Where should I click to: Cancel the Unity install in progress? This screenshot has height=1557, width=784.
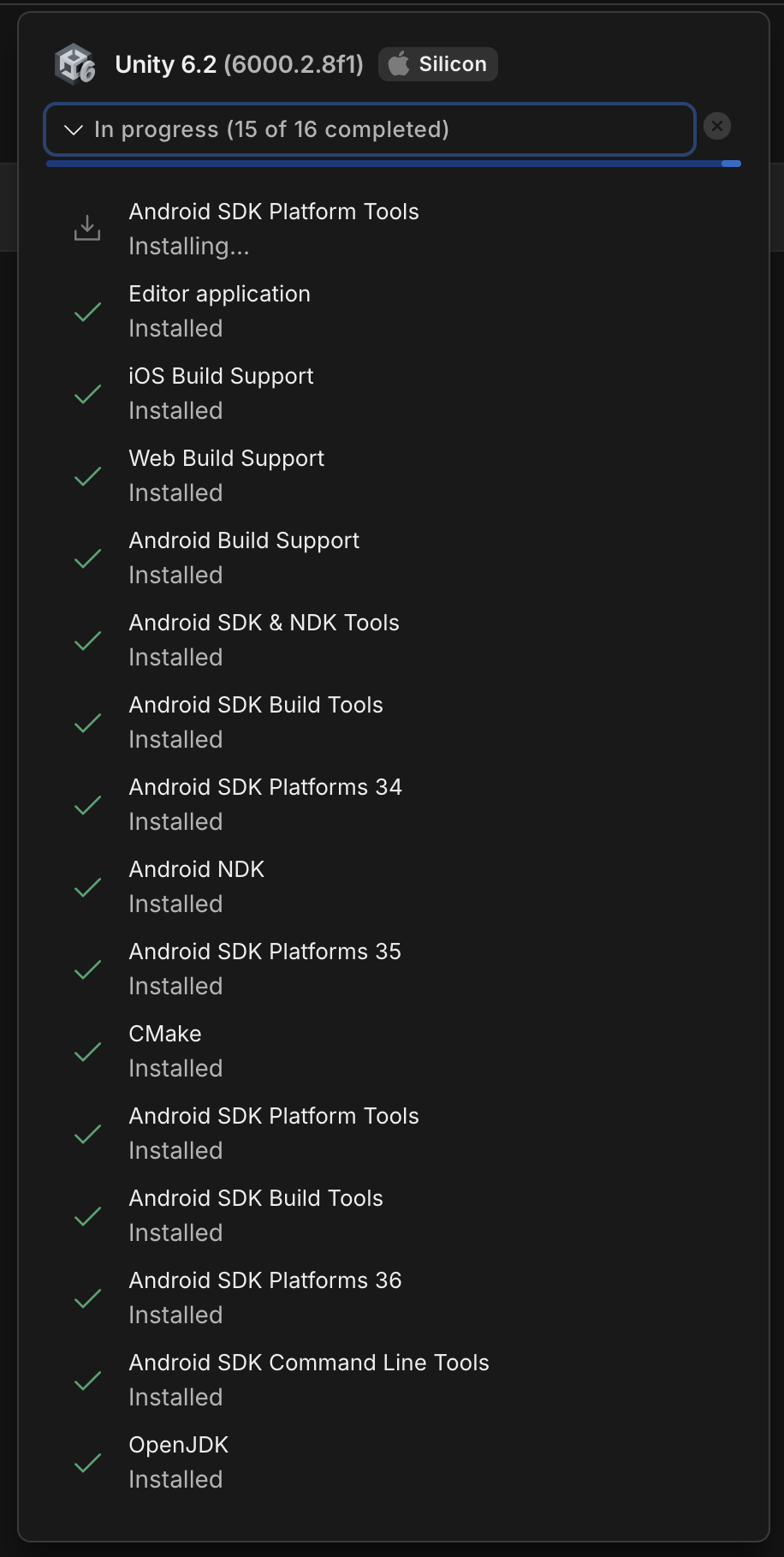[717, 127]
